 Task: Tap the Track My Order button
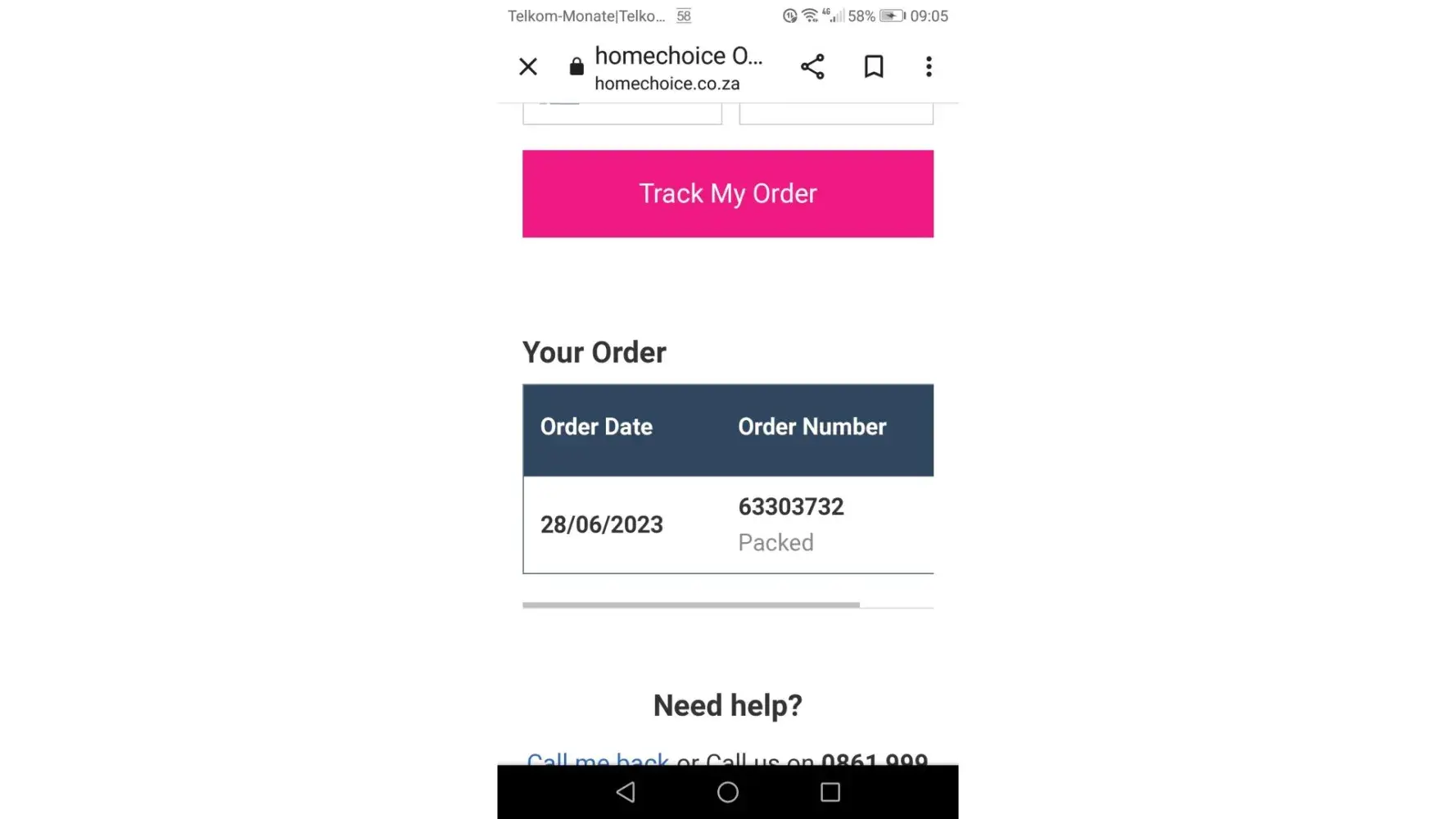point(728,194)
